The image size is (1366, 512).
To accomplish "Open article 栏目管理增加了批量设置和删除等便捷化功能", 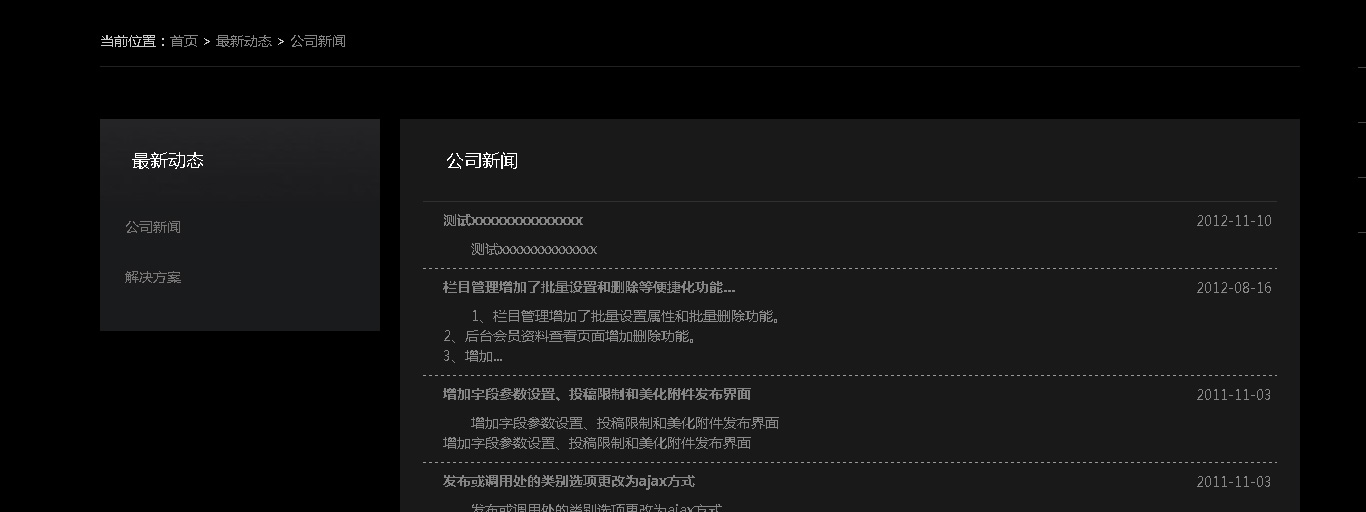I will 589,288.
